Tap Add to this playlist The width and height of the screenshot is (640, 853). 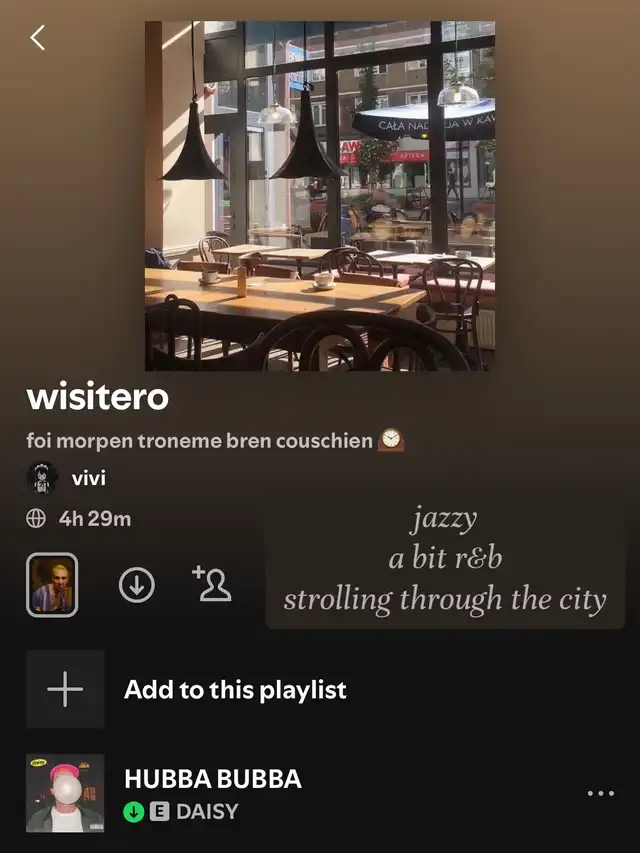(235, 690)
